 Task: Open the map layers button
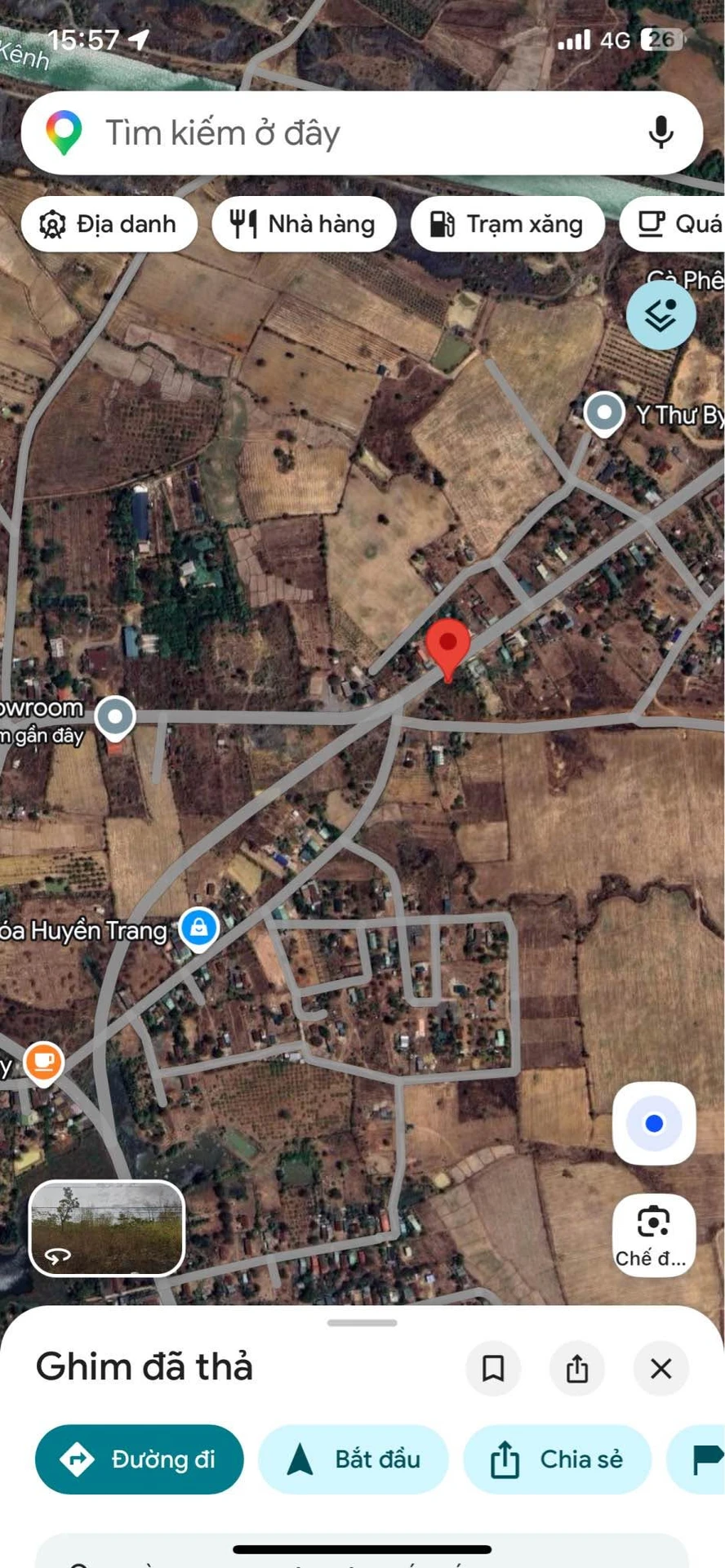tap(661, 315)
